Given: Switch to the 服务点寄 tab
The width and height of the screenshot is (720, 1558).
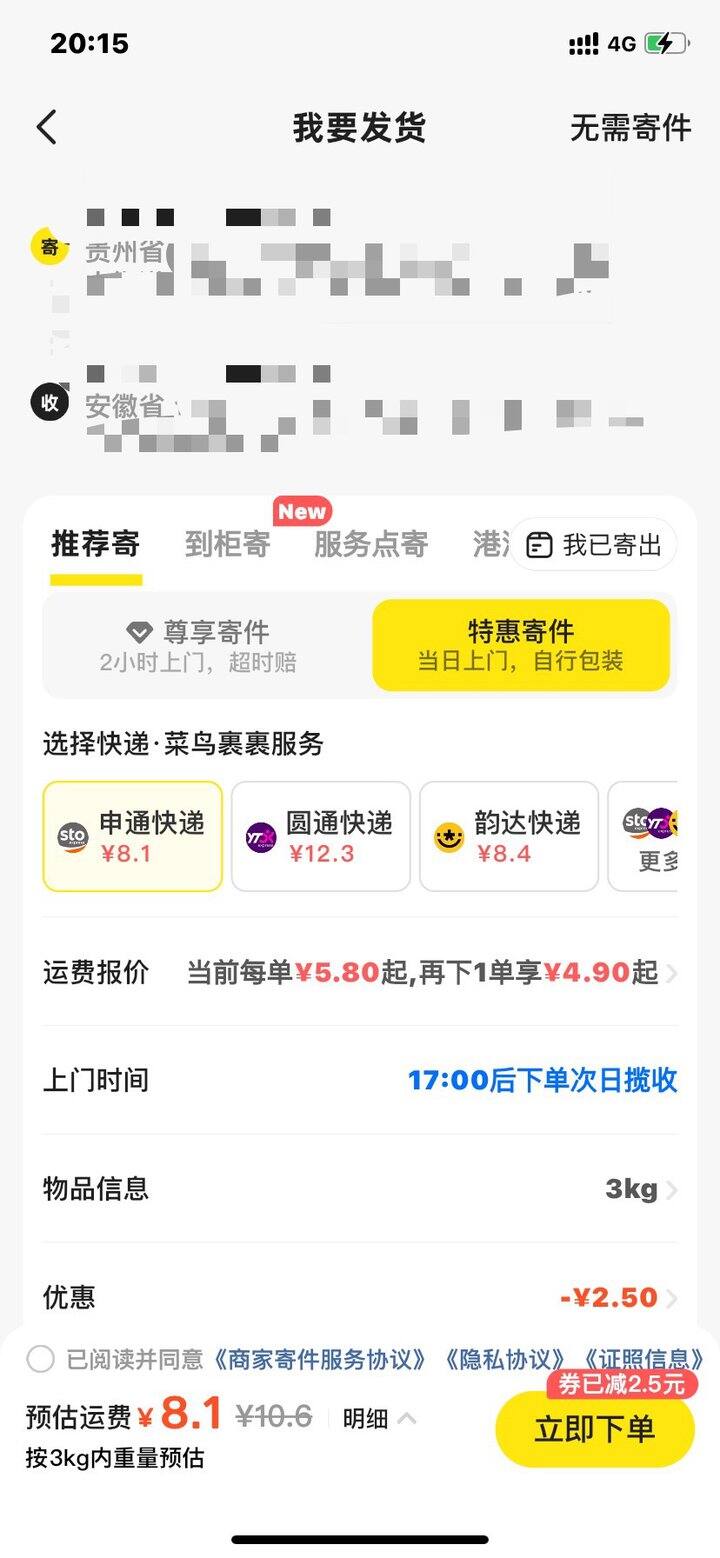Looking at the screenshot, I should click(371, 544).
